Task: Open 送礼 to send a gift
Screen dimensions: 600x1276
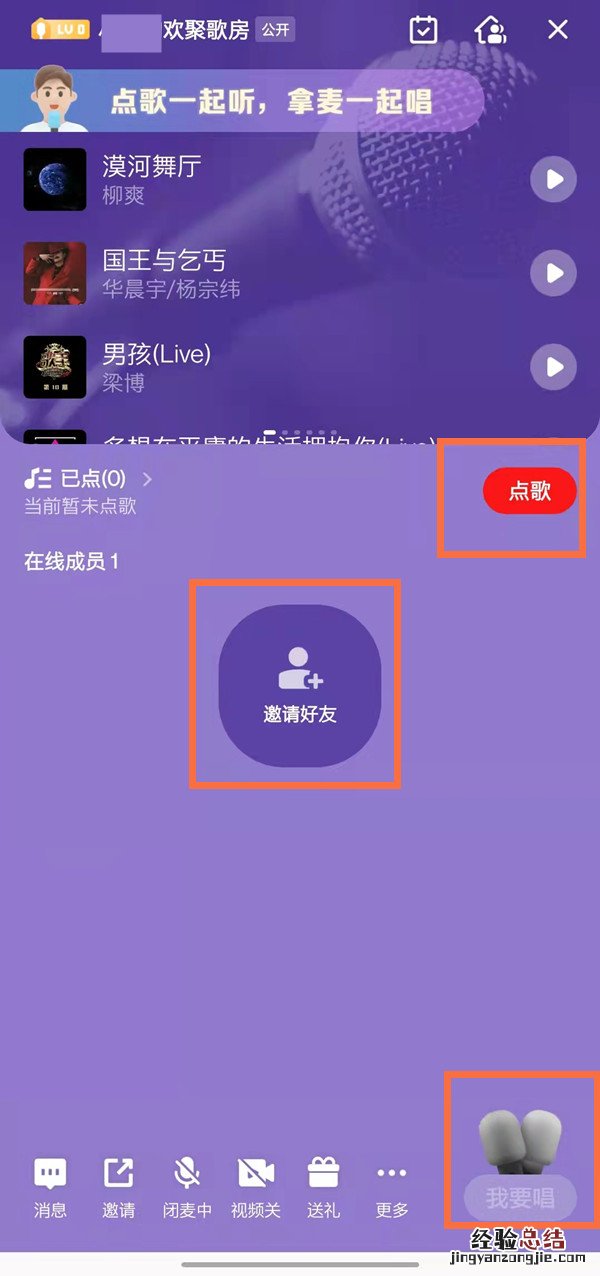Action: [323, 1188]
